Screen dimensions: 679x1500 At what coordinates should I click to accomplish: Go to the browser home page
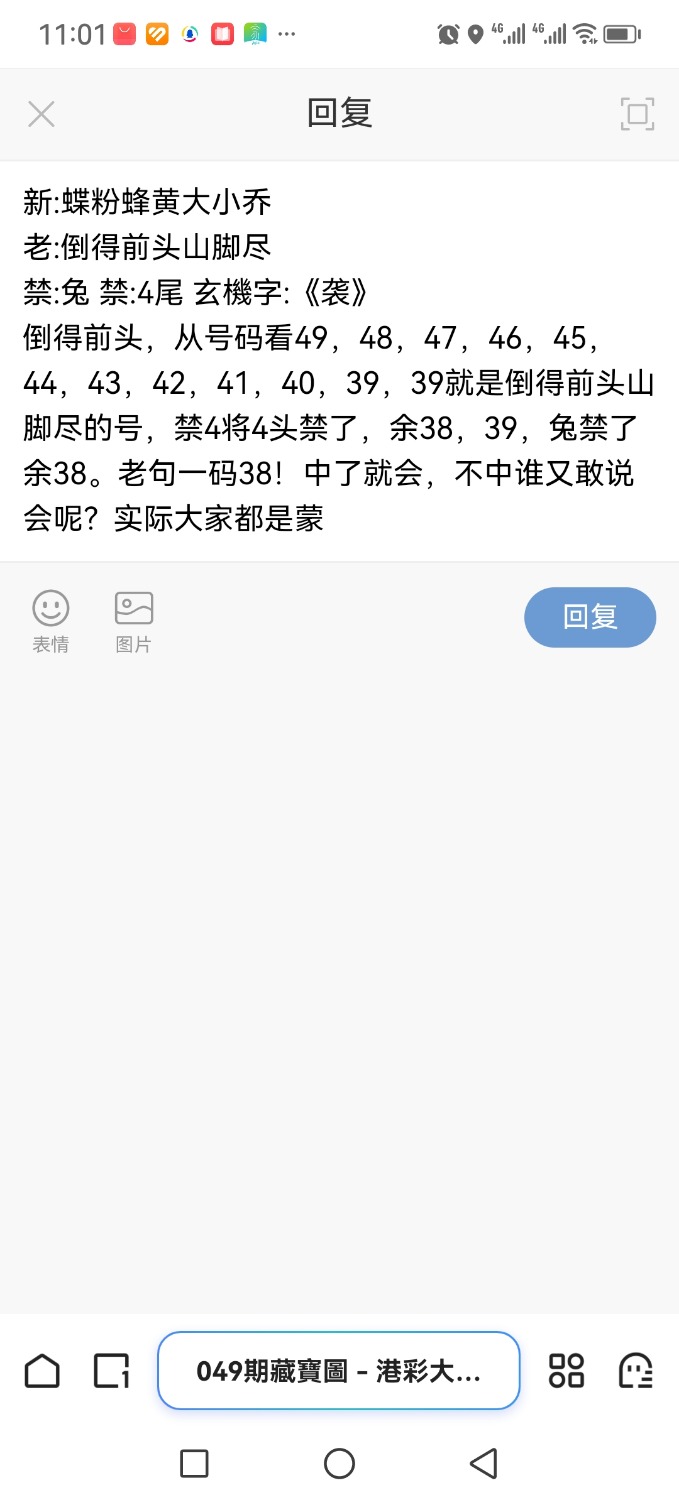point(42,1370)
